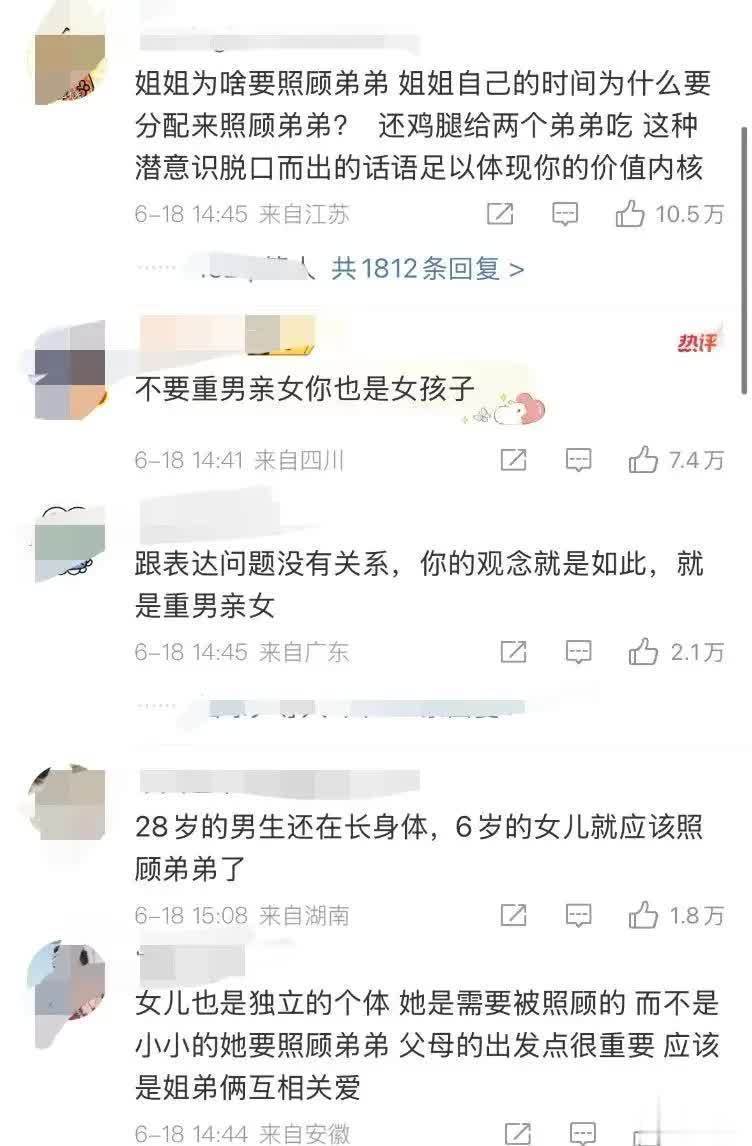Reply to the 四川 comment
The width and height of the screenshot is (752, 1146).
click(578, 460)
